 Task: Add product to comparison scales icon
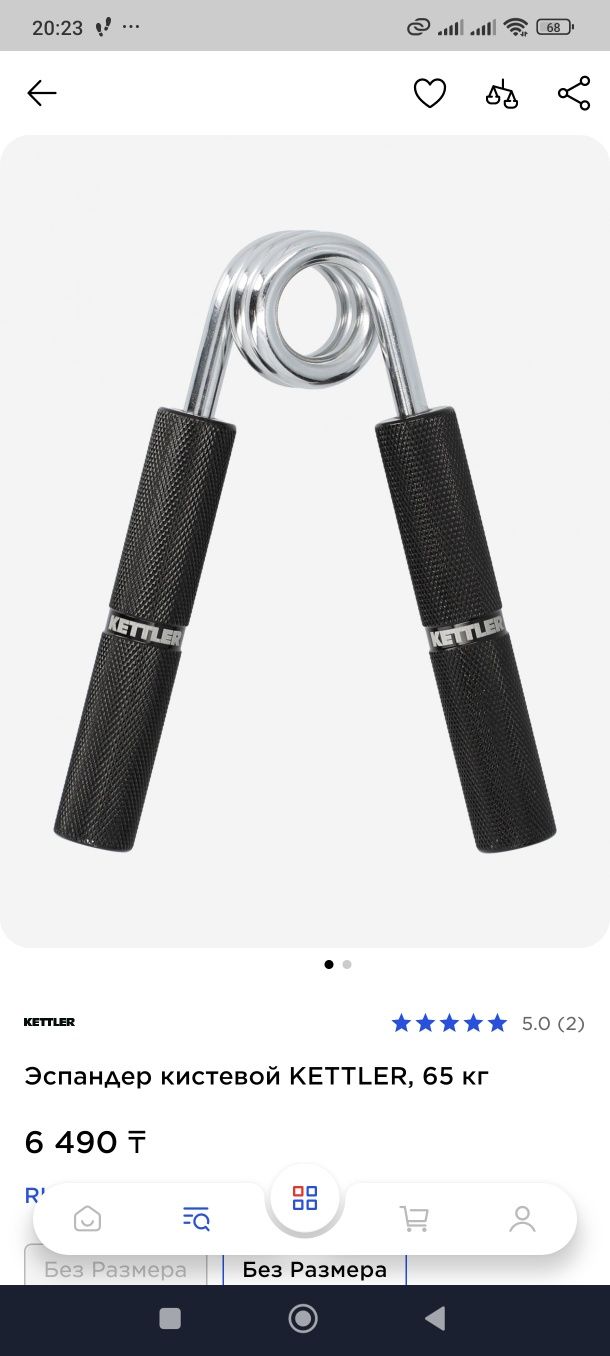coord(502,94)
